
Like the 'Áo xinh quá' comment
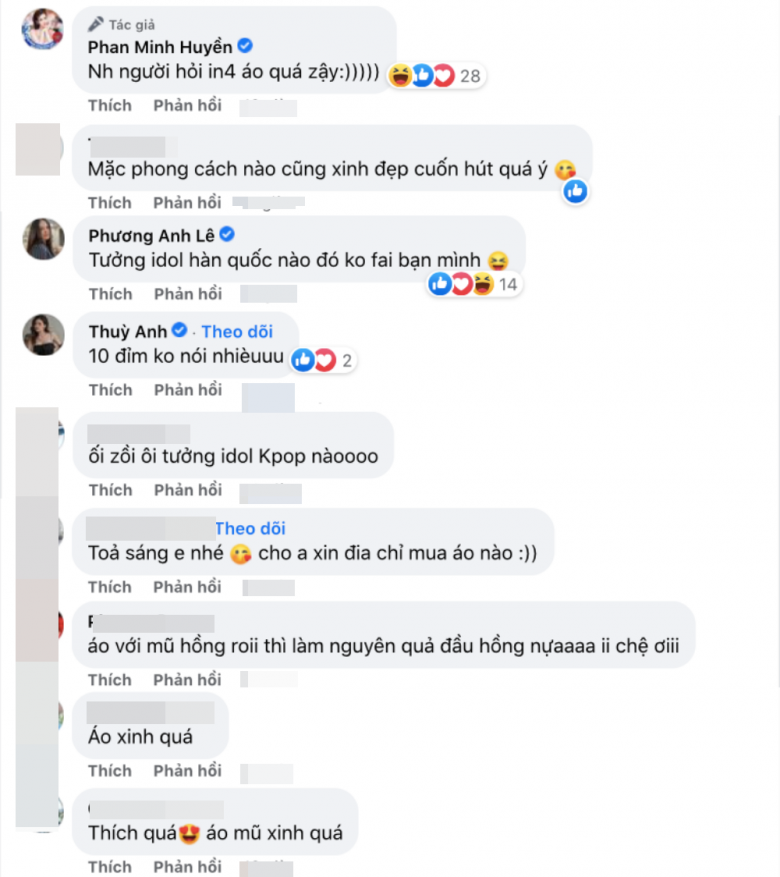point(110,770)
